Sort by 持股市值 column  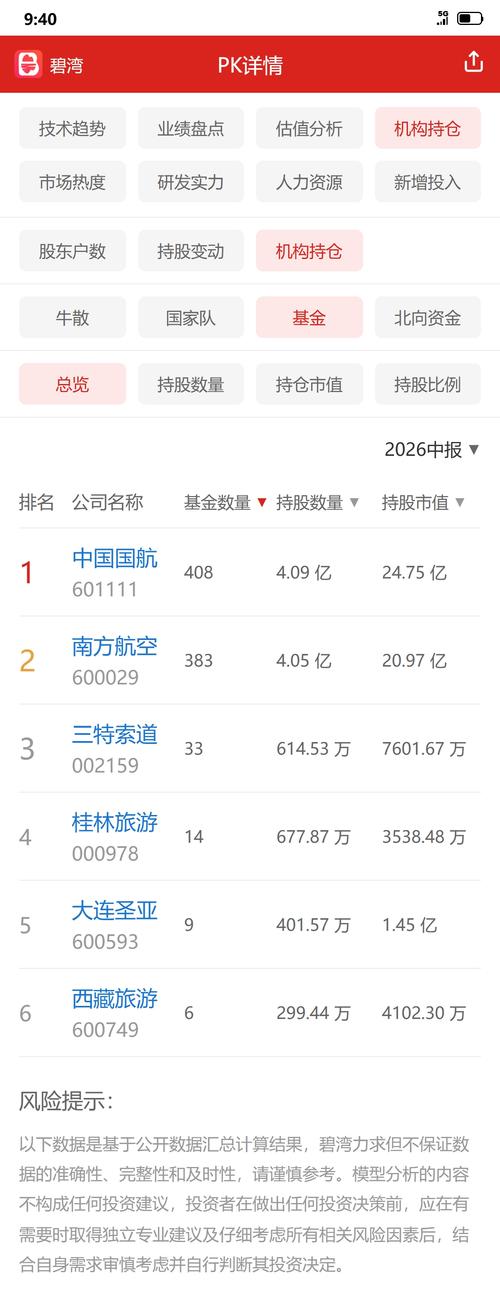pyautogui.click(x=424, y=503)
